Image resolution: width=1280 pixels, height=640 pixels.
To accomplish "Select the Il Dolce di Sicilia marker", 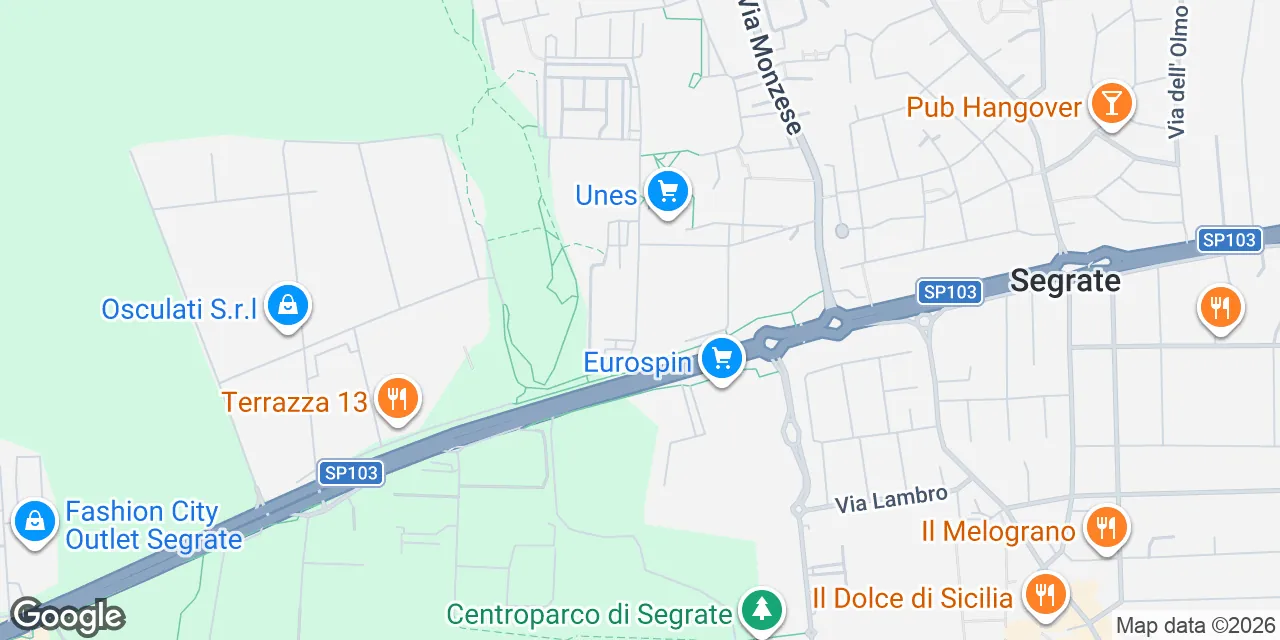I will point(1045,594).
